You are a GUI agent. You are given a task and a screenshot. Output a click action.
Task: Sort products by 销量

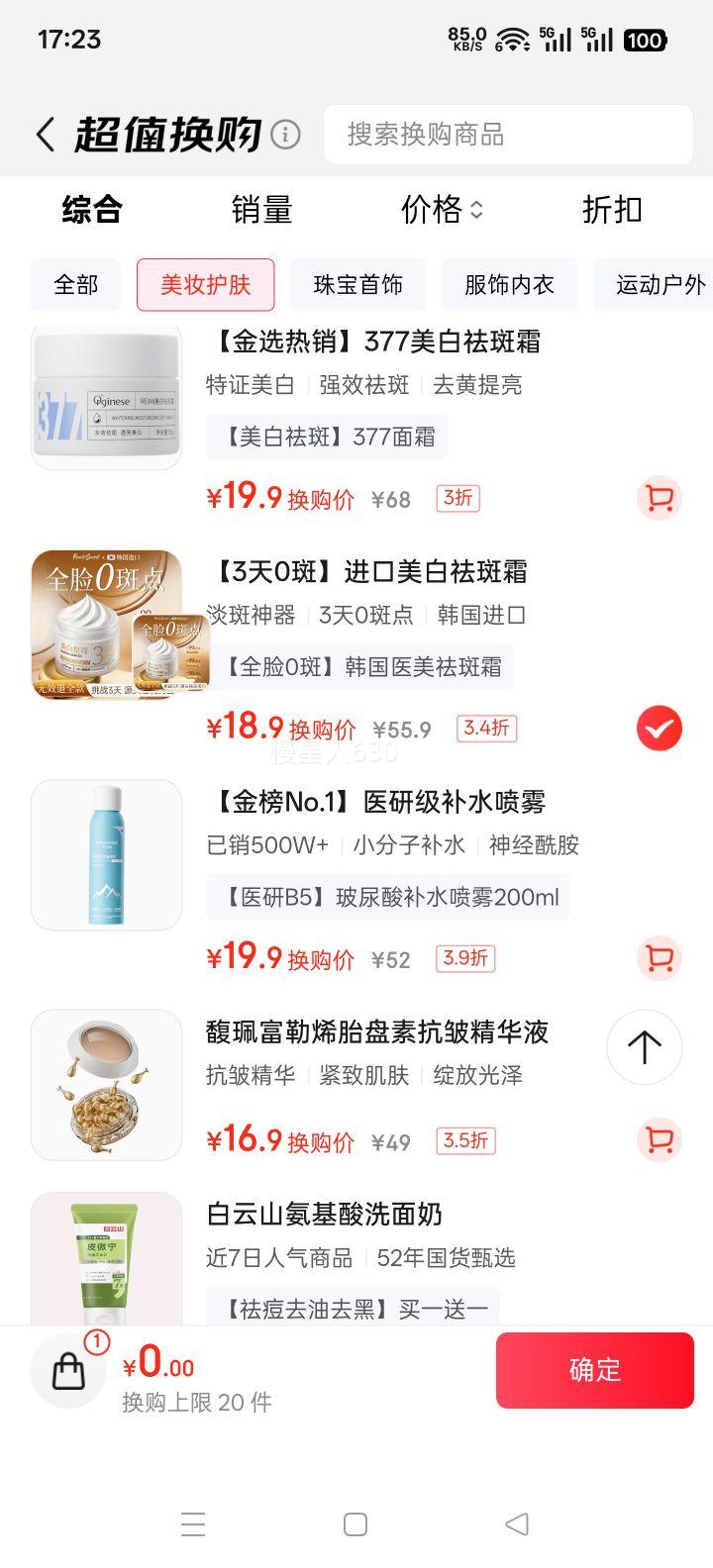point(261,210)
